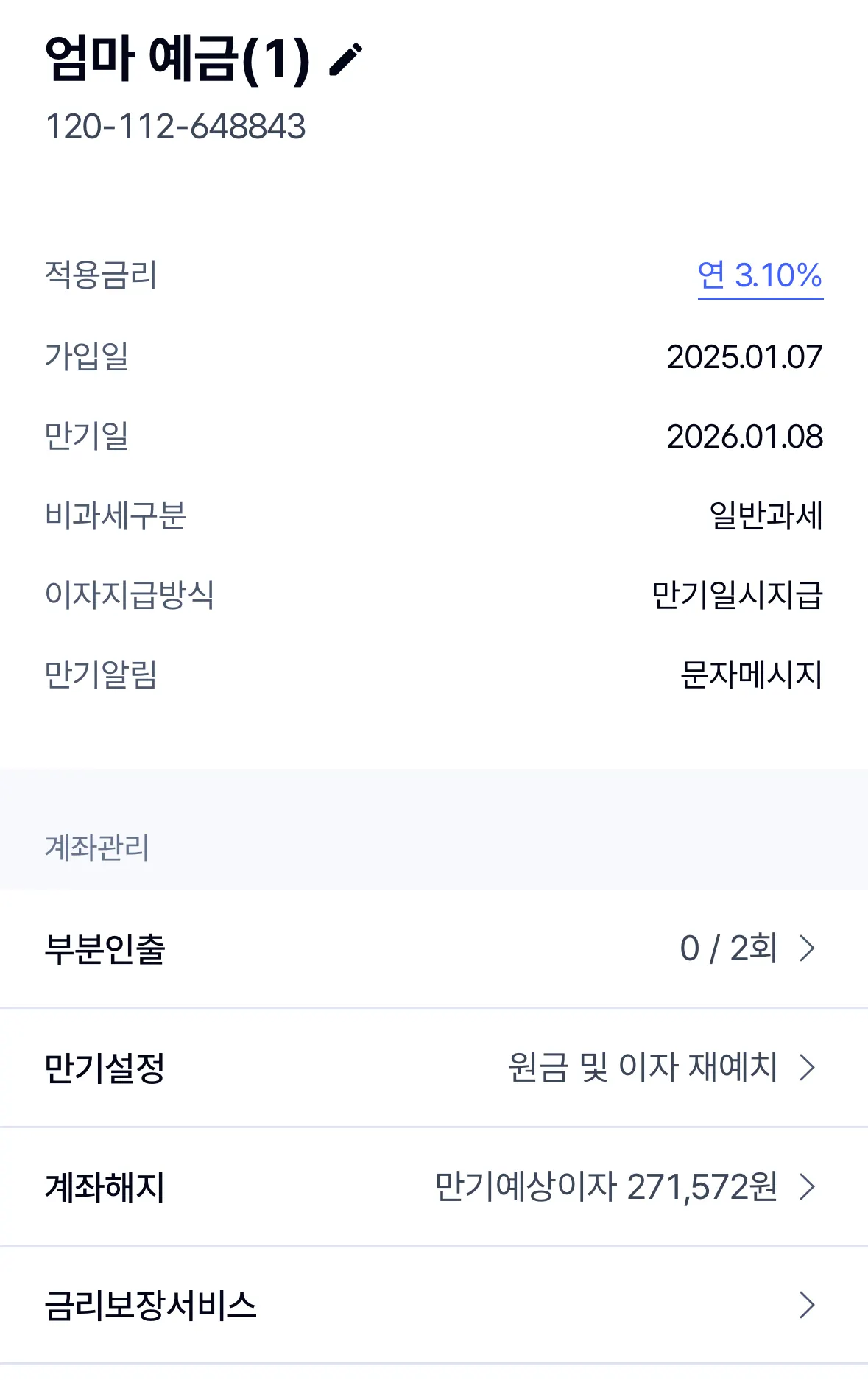Select the 계좌해지 row
868x1380 pixels.
(434, 1186)
